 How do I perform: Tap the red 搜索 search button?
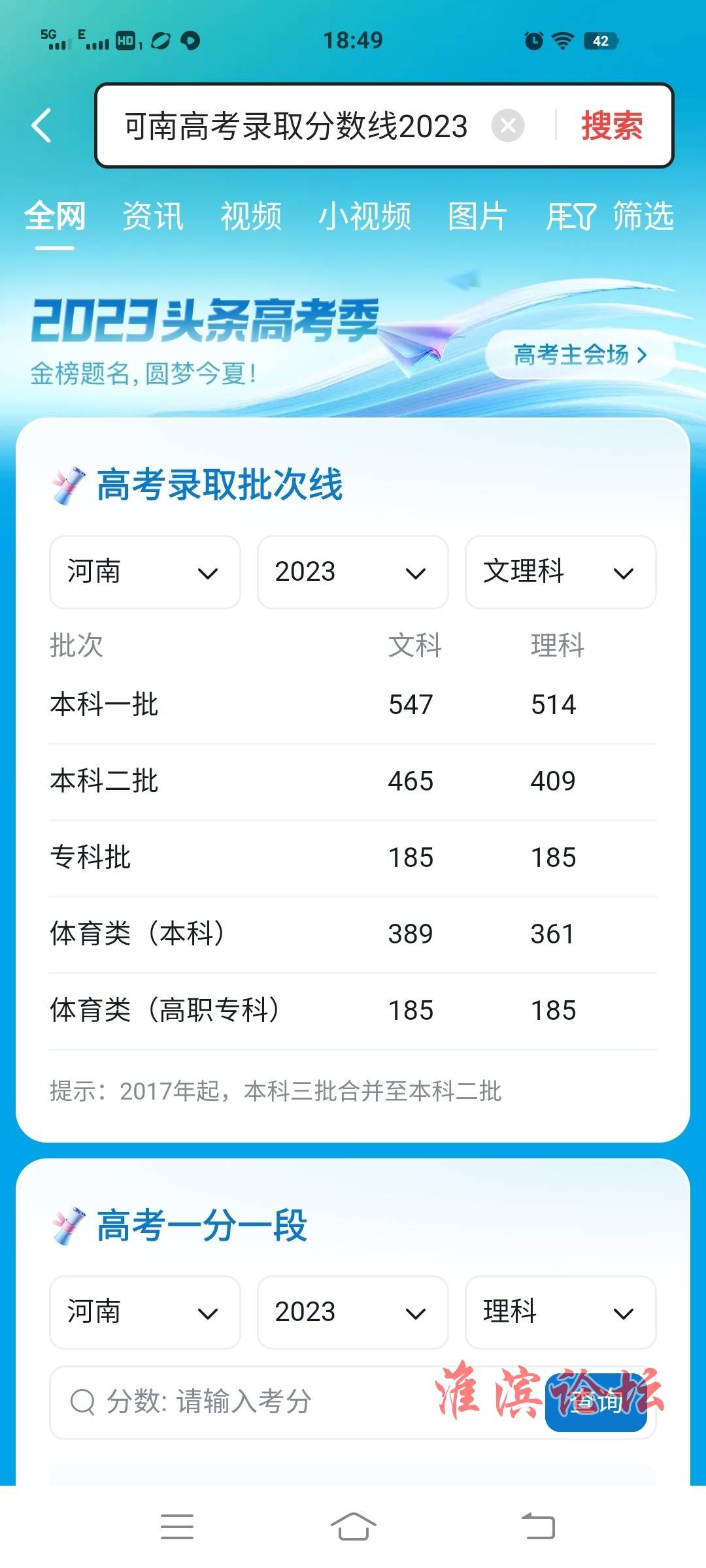[612, 125]
